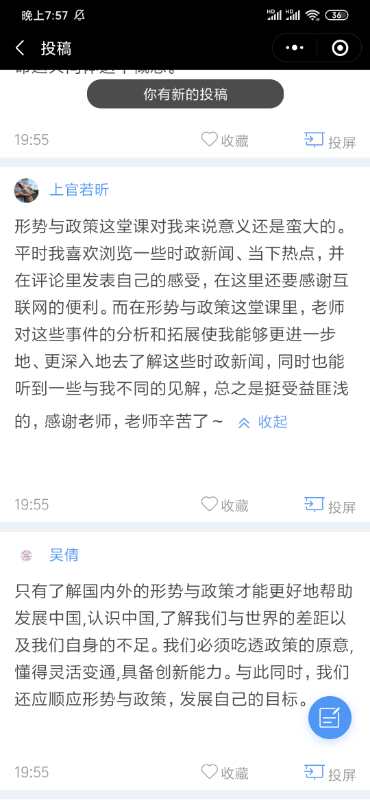The image size is (370, 800).
Task: Compose a new submission via floating button
Action: [x=330, y=717]
